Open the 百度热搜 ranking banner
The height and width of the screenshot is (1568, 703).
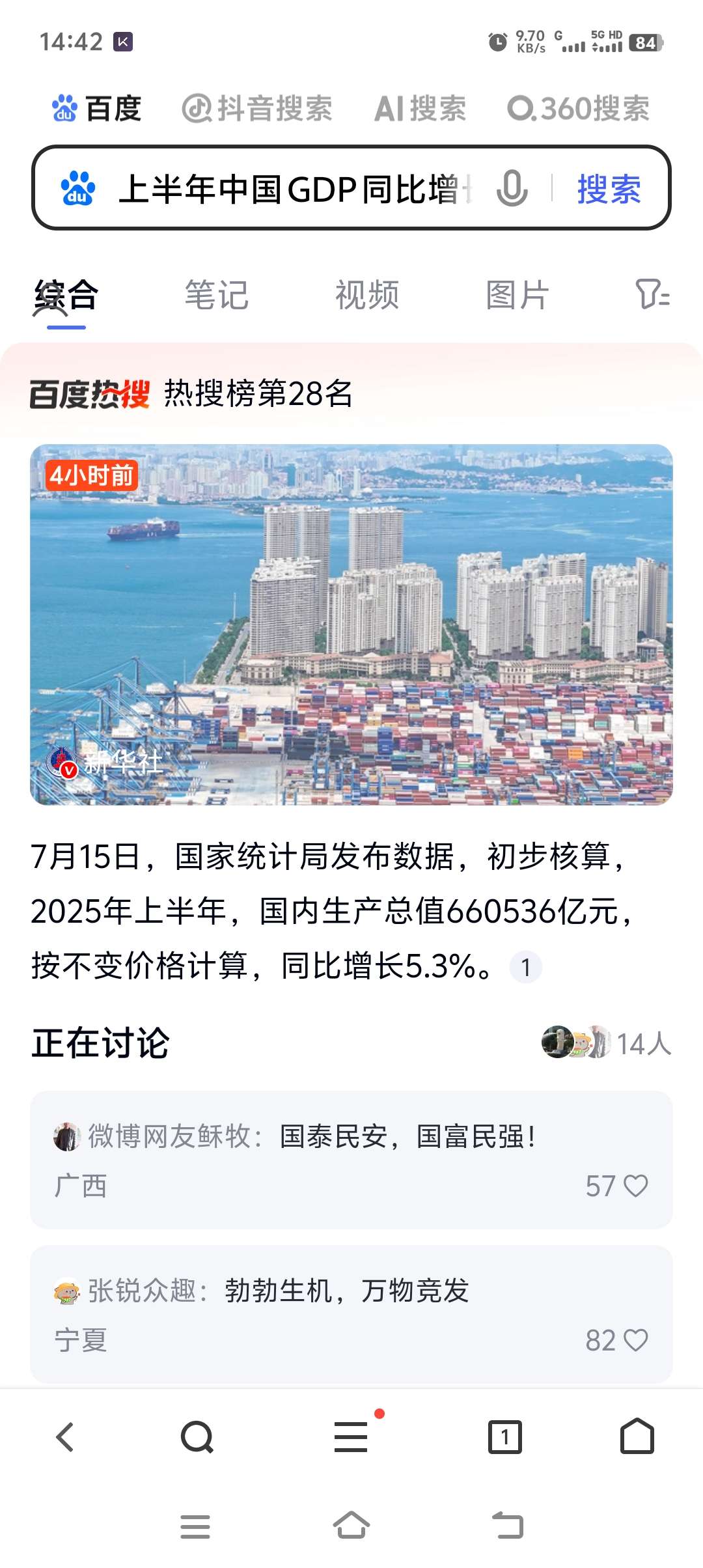(192, 393)
